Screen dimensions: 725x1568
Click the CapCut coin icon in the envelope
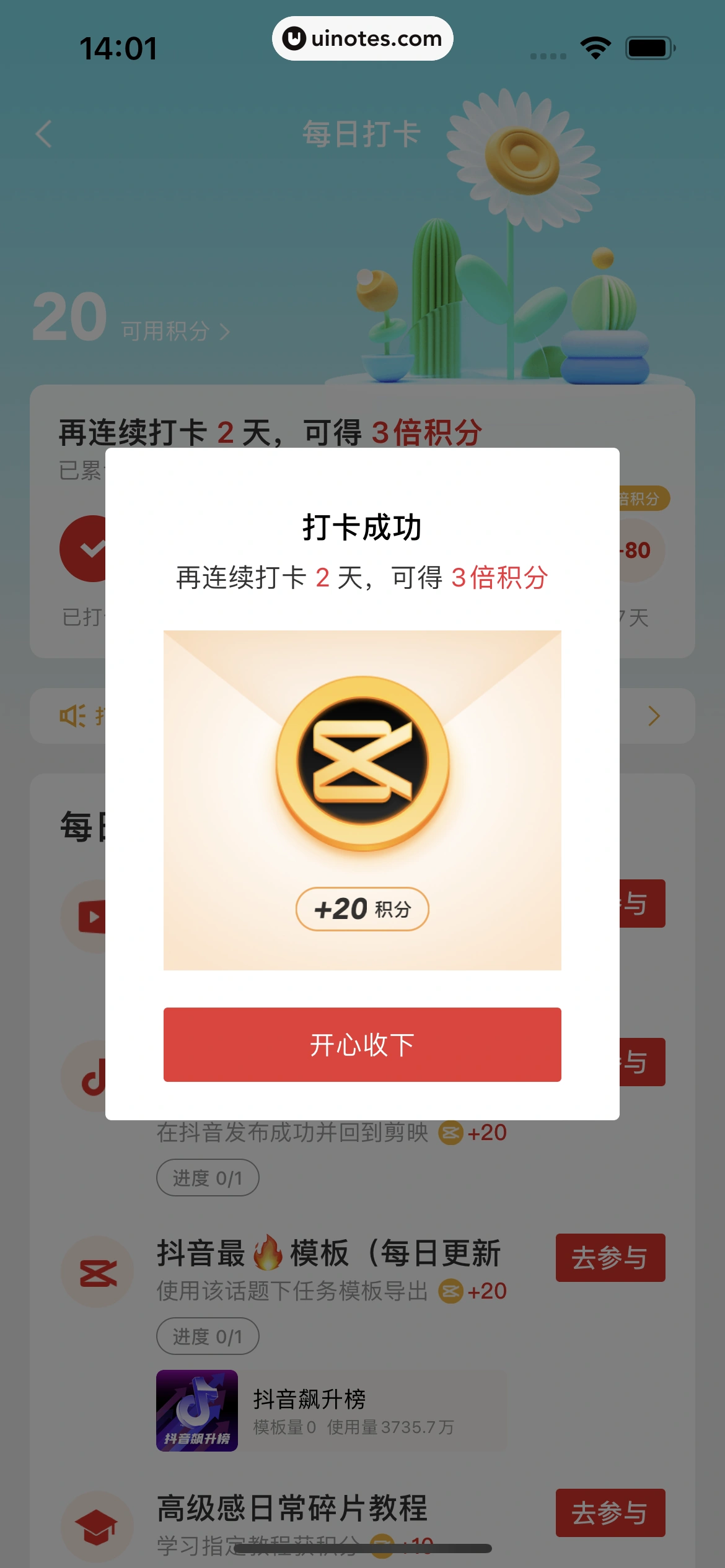click(362, 765)
